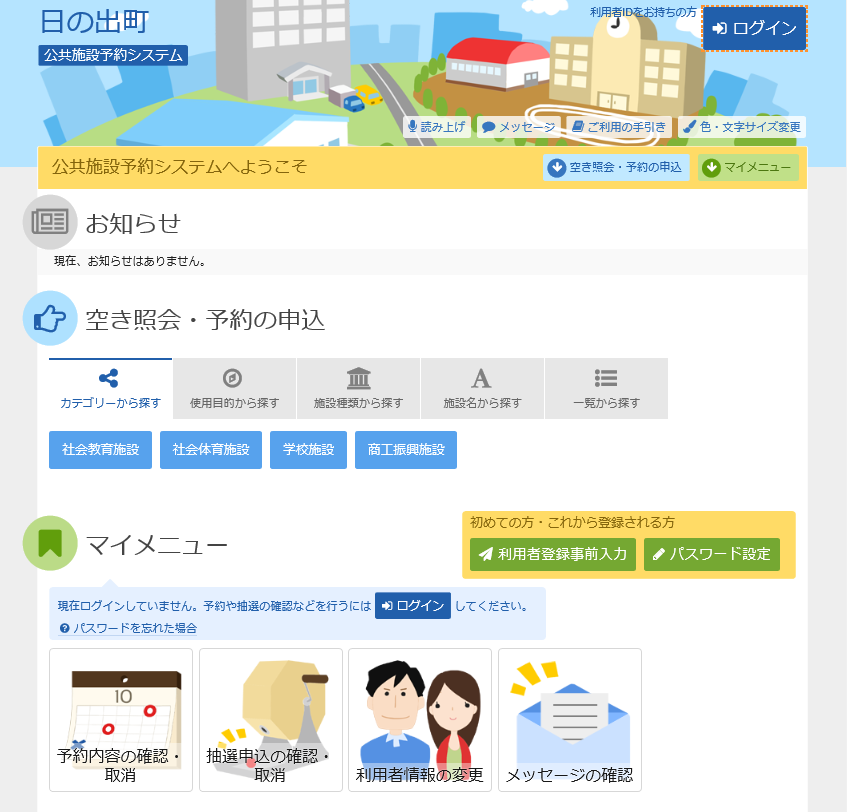This screenshot has height=812, width=847.
Task: Open 読み上げ read-aloud option
Action: point(437,127)
